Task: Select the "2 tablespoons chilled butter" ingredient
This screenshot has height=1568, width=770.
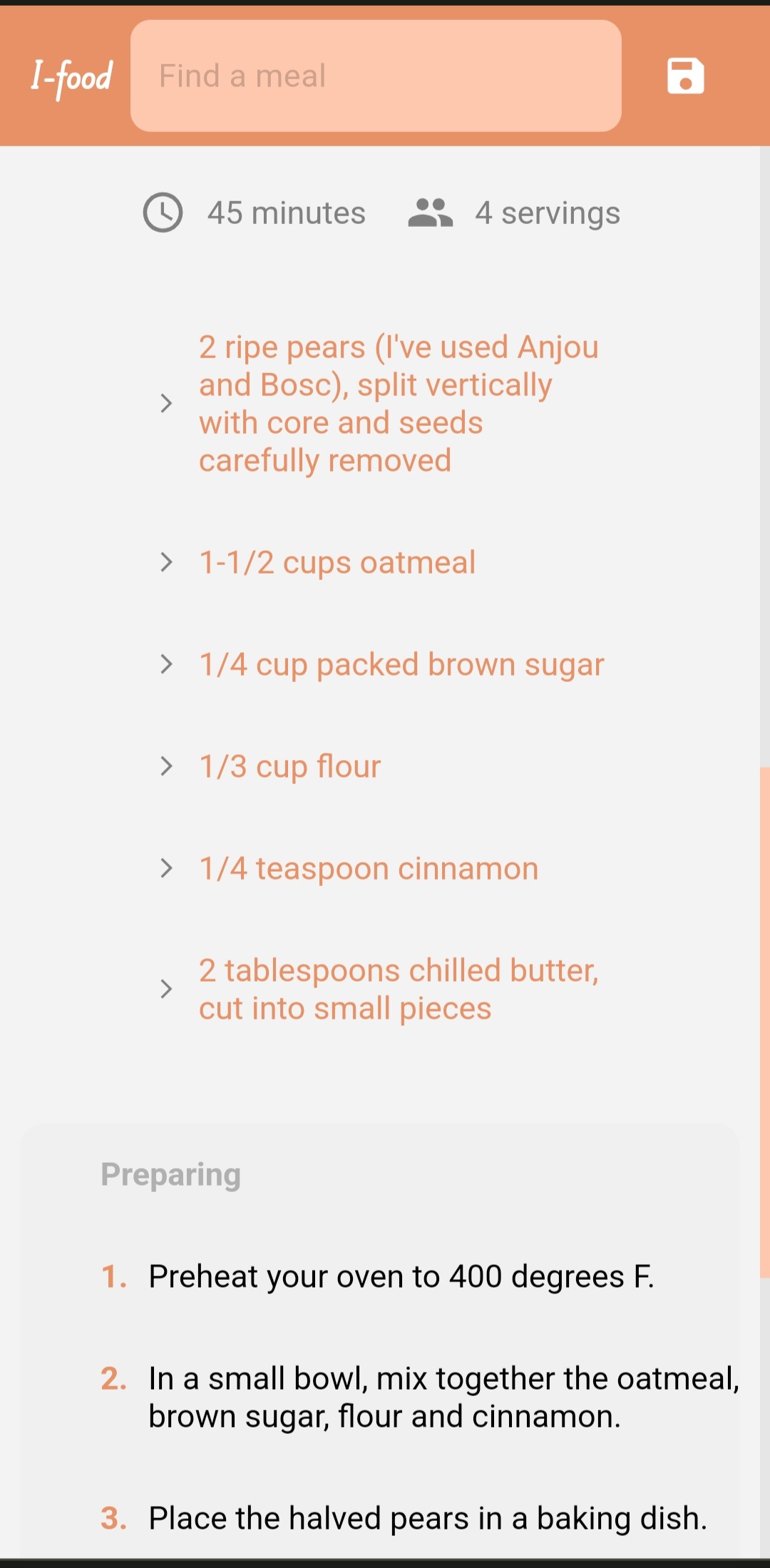Action: pos(398,989)
